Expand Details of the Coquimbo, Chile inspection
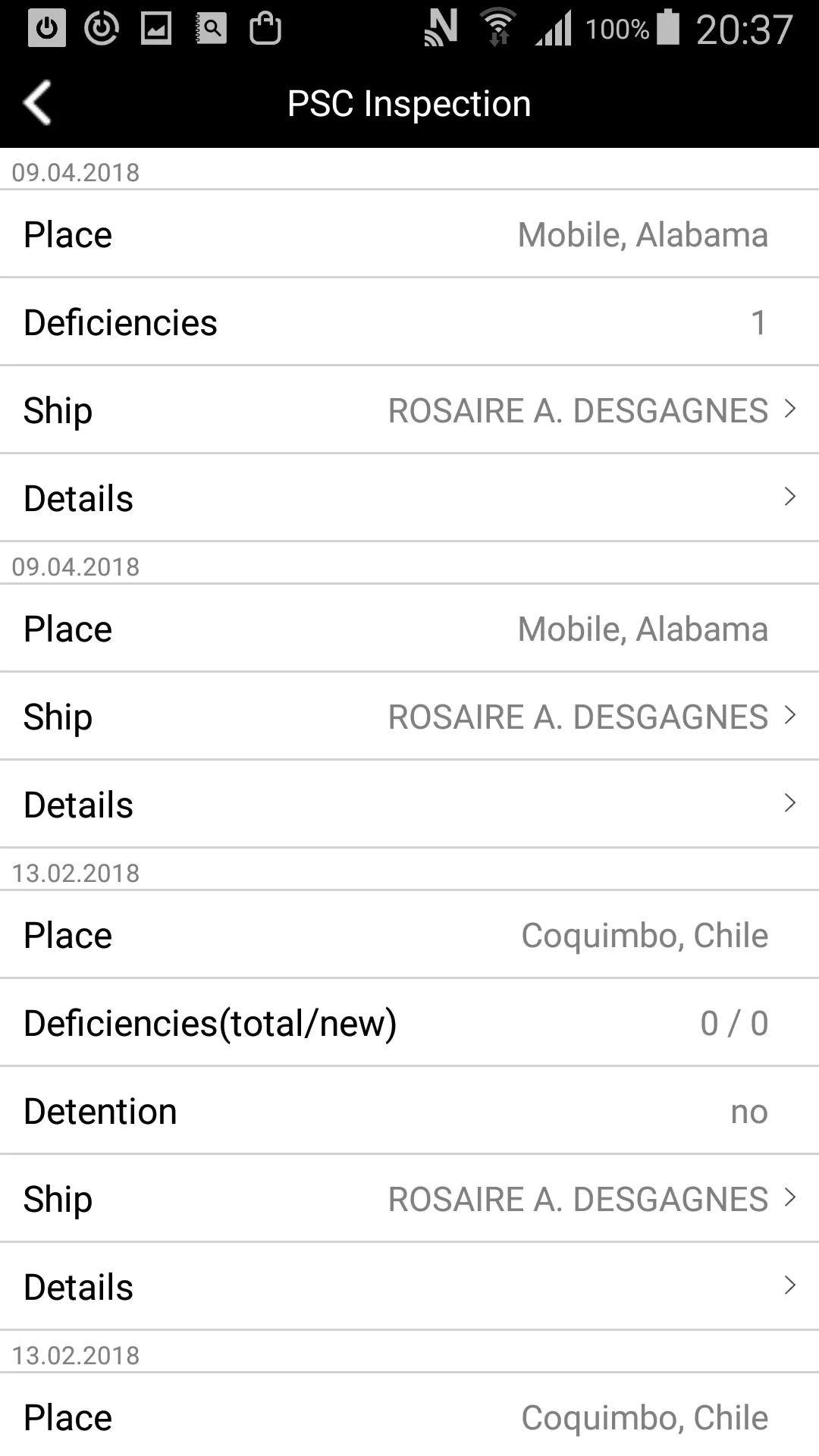 [x=409, y=1286]
